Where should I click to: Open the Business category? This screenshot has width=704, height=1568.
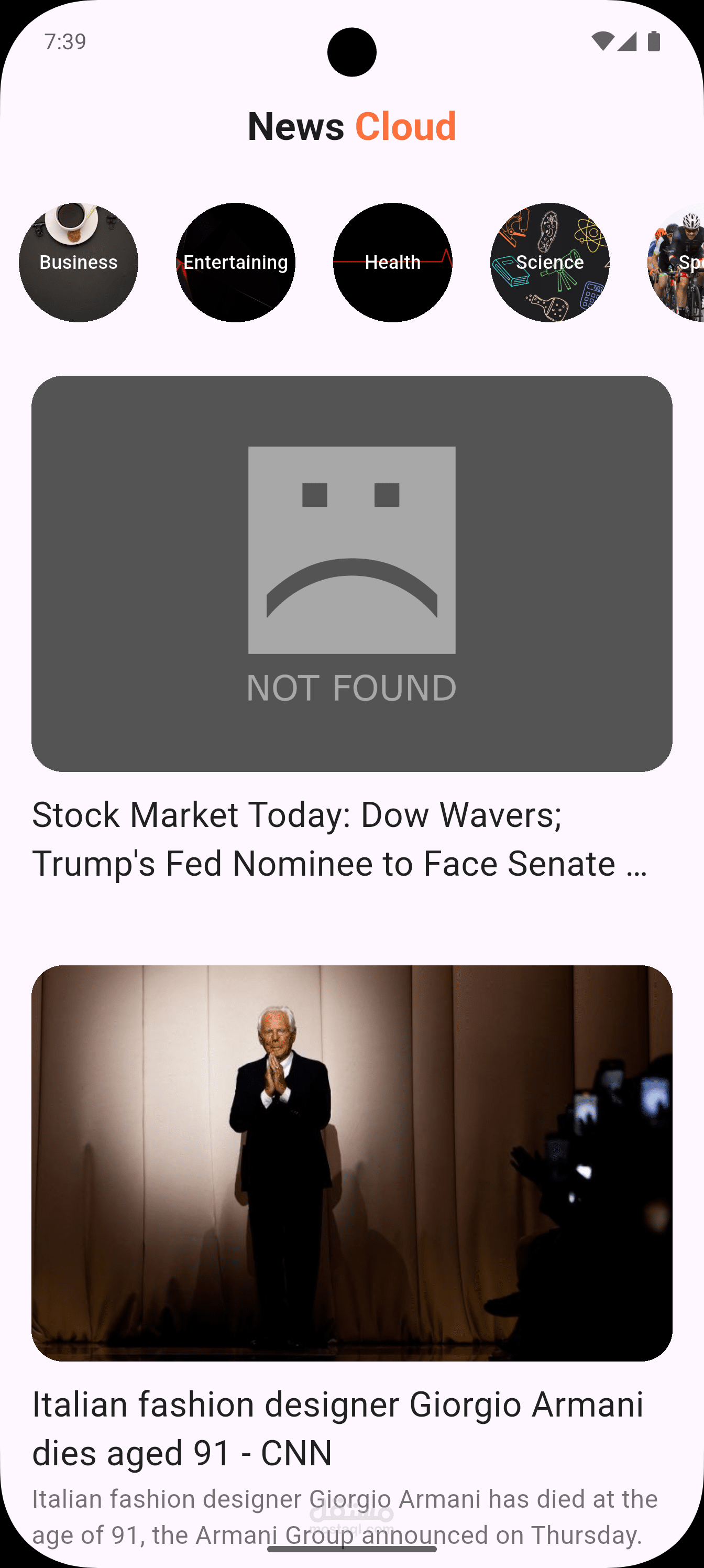pyautogui.click(x=79, y=263)
